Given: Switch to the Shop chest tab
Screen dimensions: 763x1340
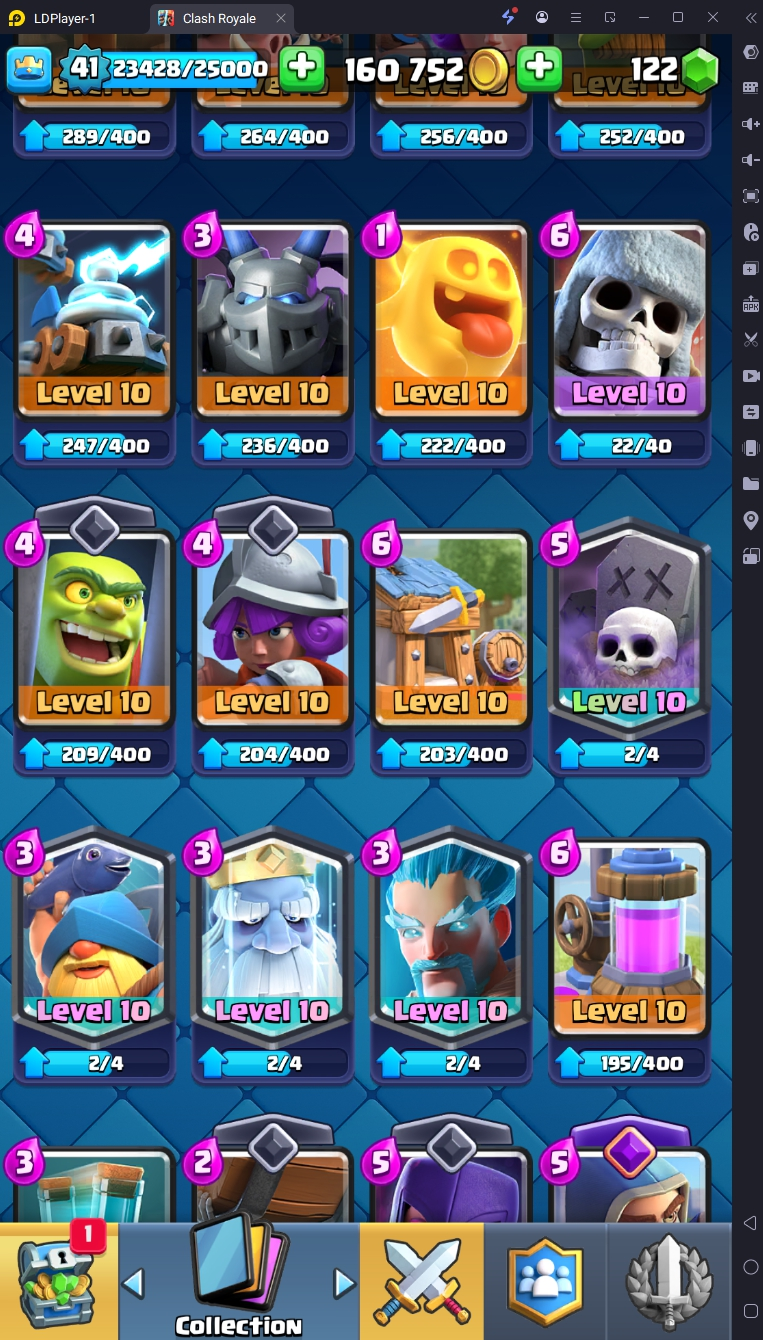Looking at the screenshot, I should pos(58,1280).
